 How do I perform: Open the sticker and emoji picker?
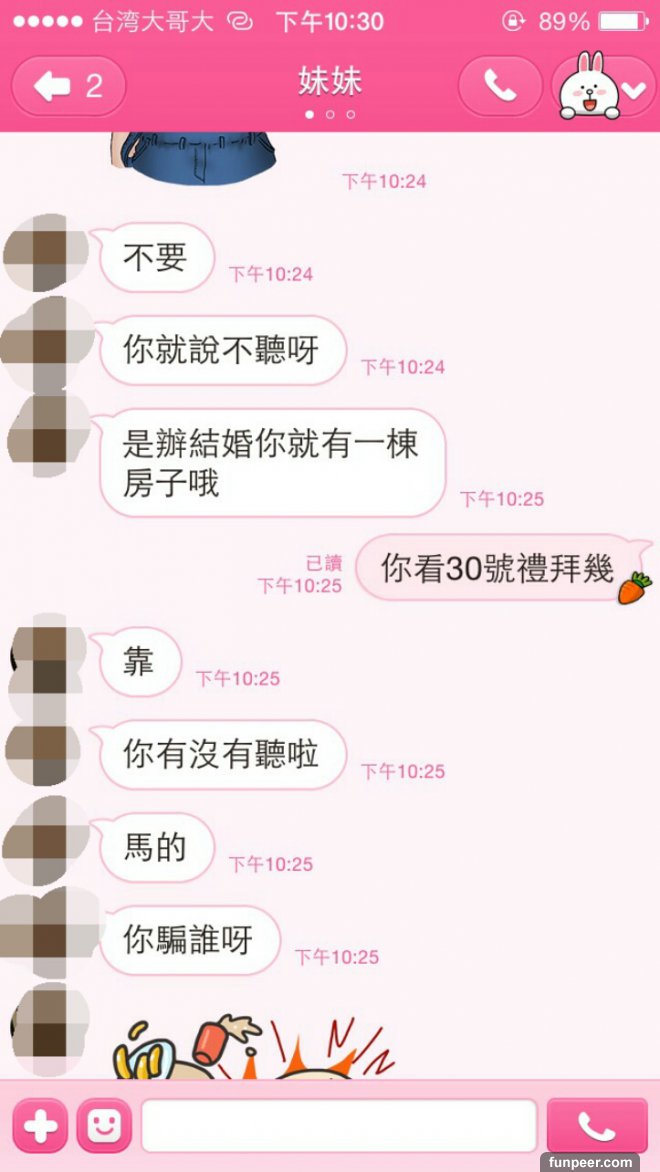tap(104, 1127)
